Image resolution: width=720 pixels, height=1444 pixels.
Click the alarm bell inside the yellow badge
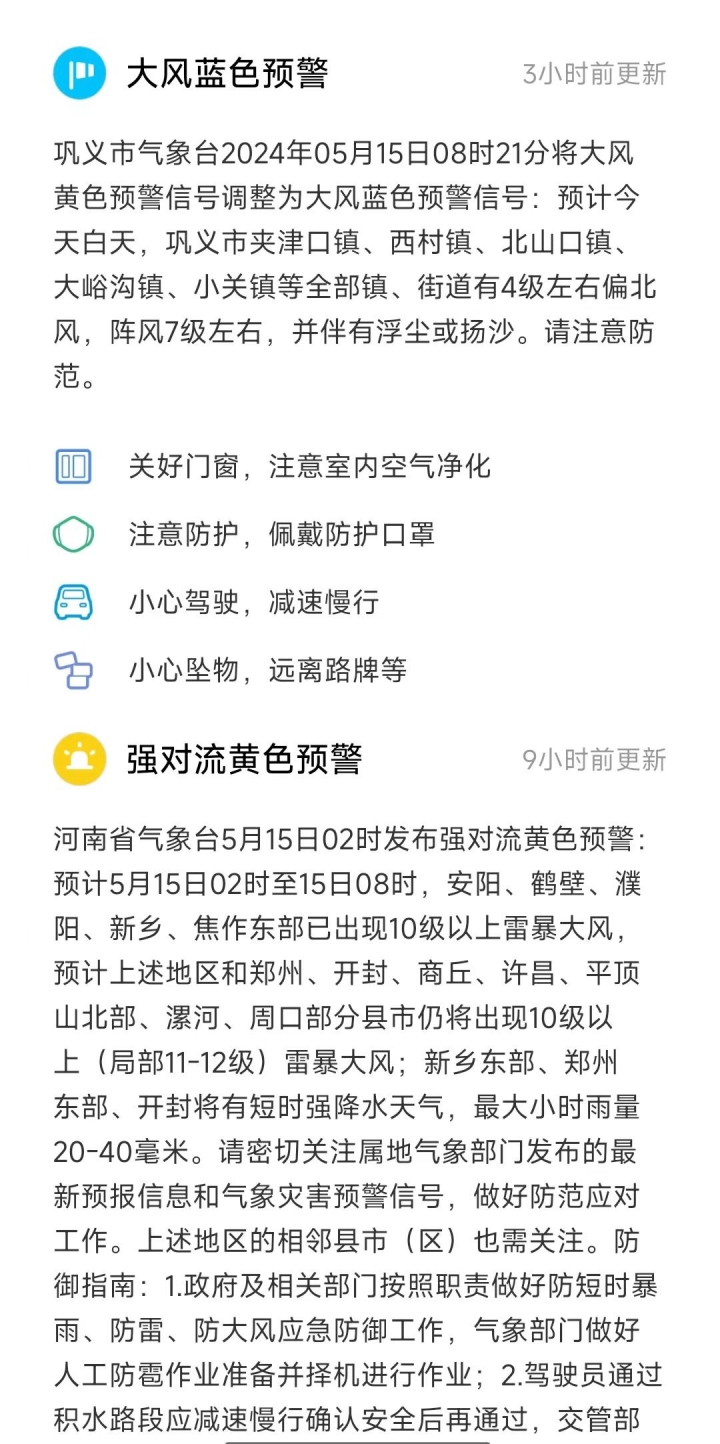point(80,758)
